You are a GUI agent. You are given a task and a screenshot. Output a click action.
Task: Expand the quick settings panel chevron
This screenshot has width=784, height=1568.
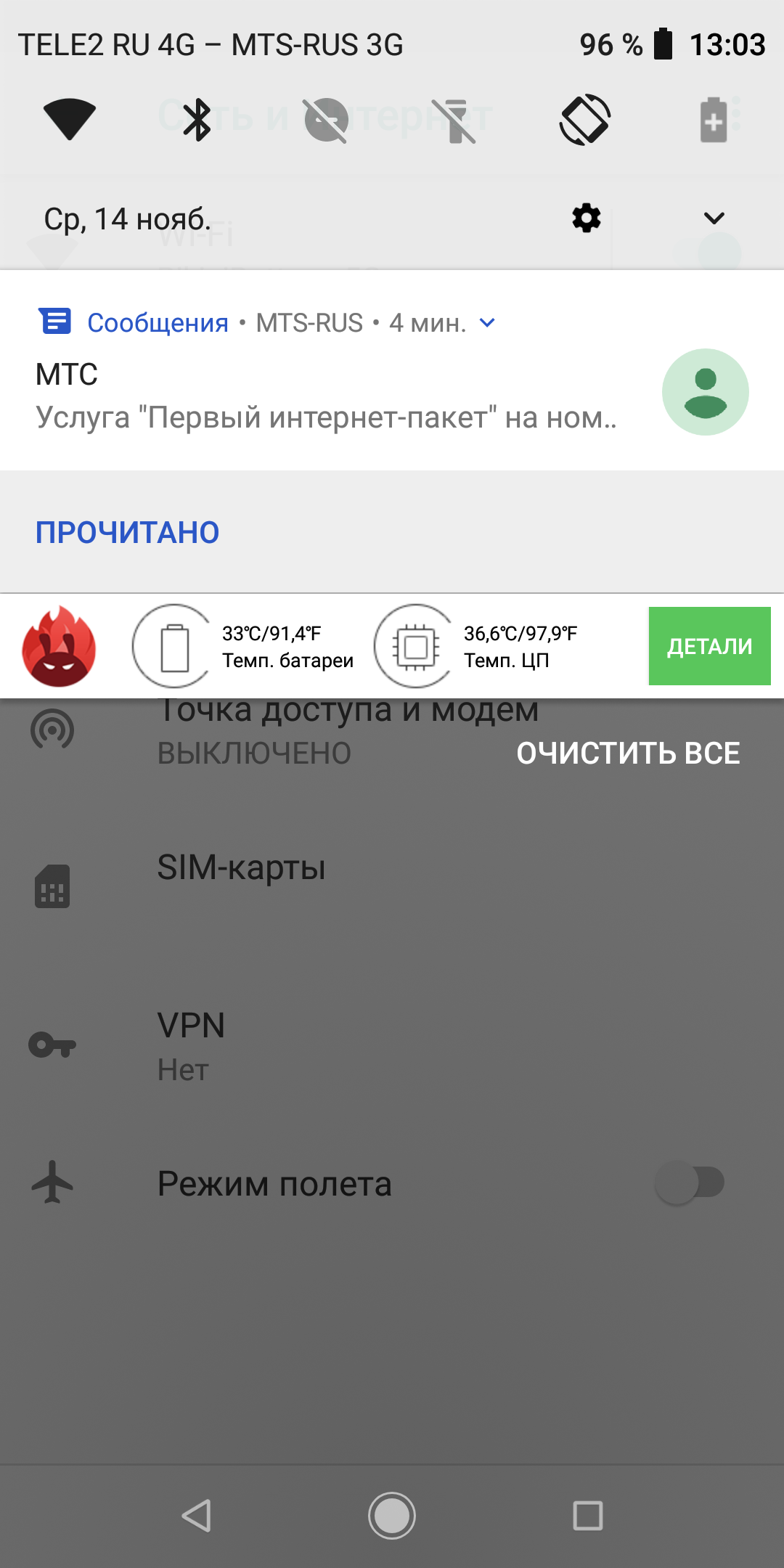pyautogui.click(x=714, y=218)
